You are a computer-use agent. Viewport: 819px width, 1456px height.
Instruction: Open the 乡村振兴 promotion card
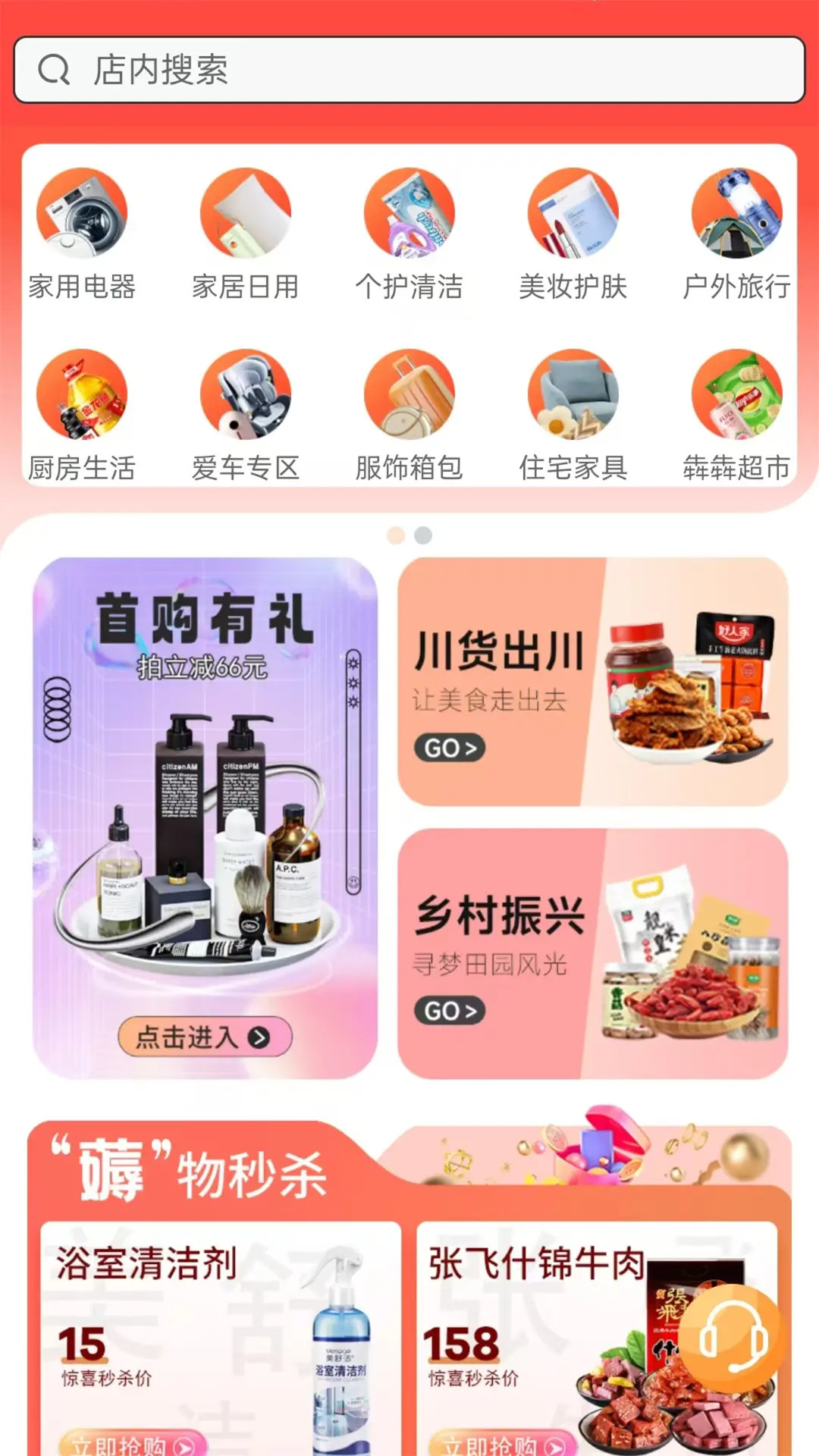tap(592, 953)
